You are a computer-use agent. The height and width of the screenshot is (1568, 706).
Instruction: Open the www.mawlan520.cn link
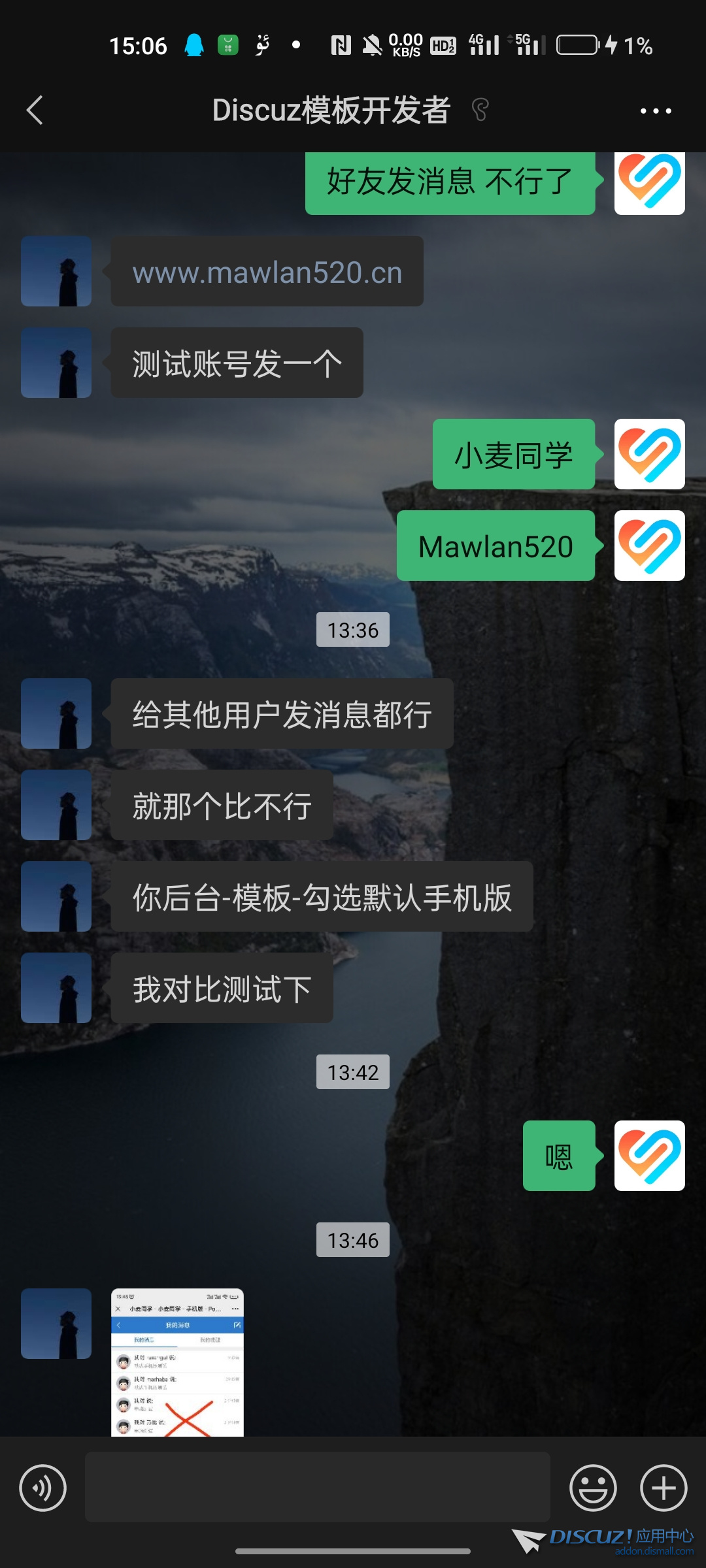(267, 272)
